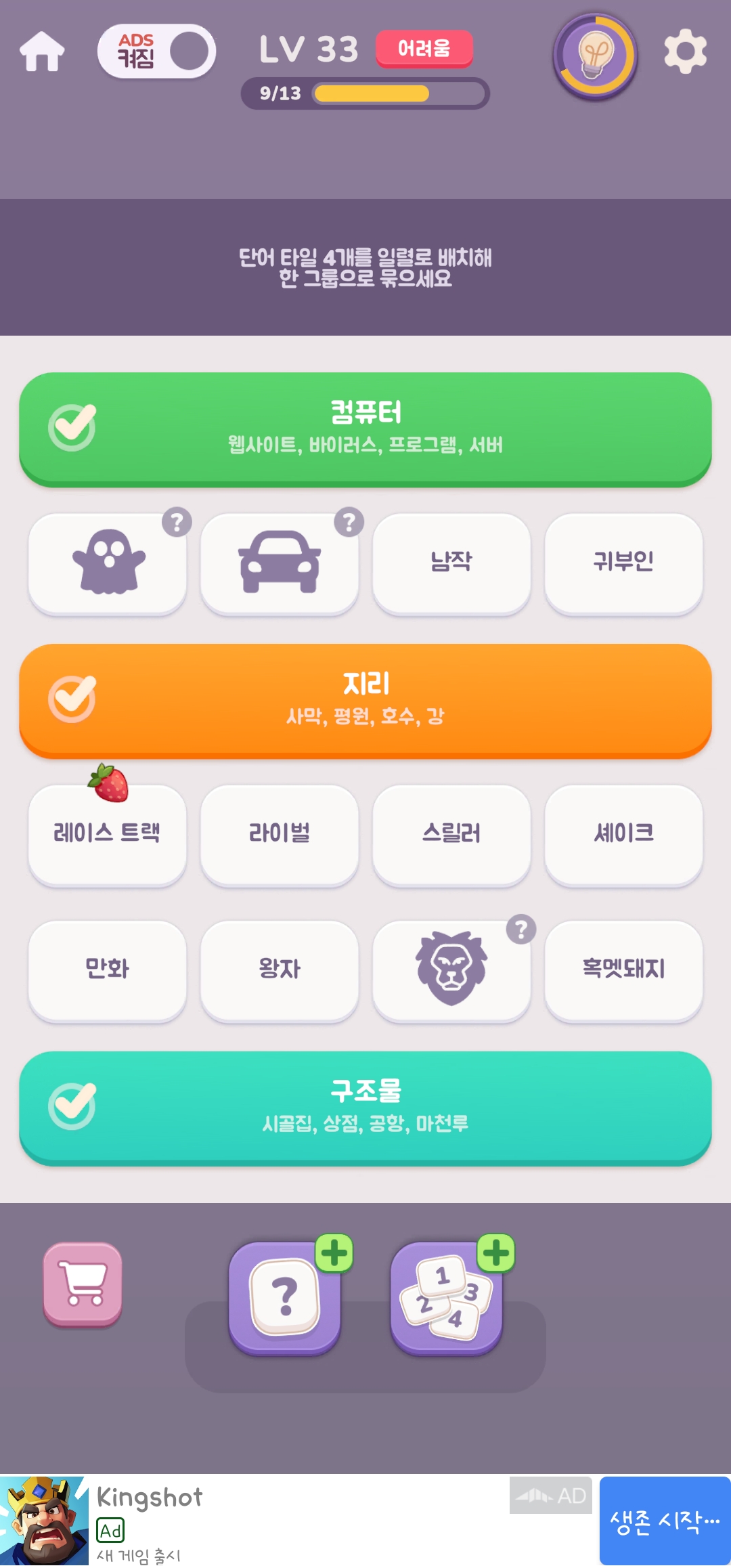
Task: Toggle the ADS 켜짐 switch
Action: [x=157, y=51]
